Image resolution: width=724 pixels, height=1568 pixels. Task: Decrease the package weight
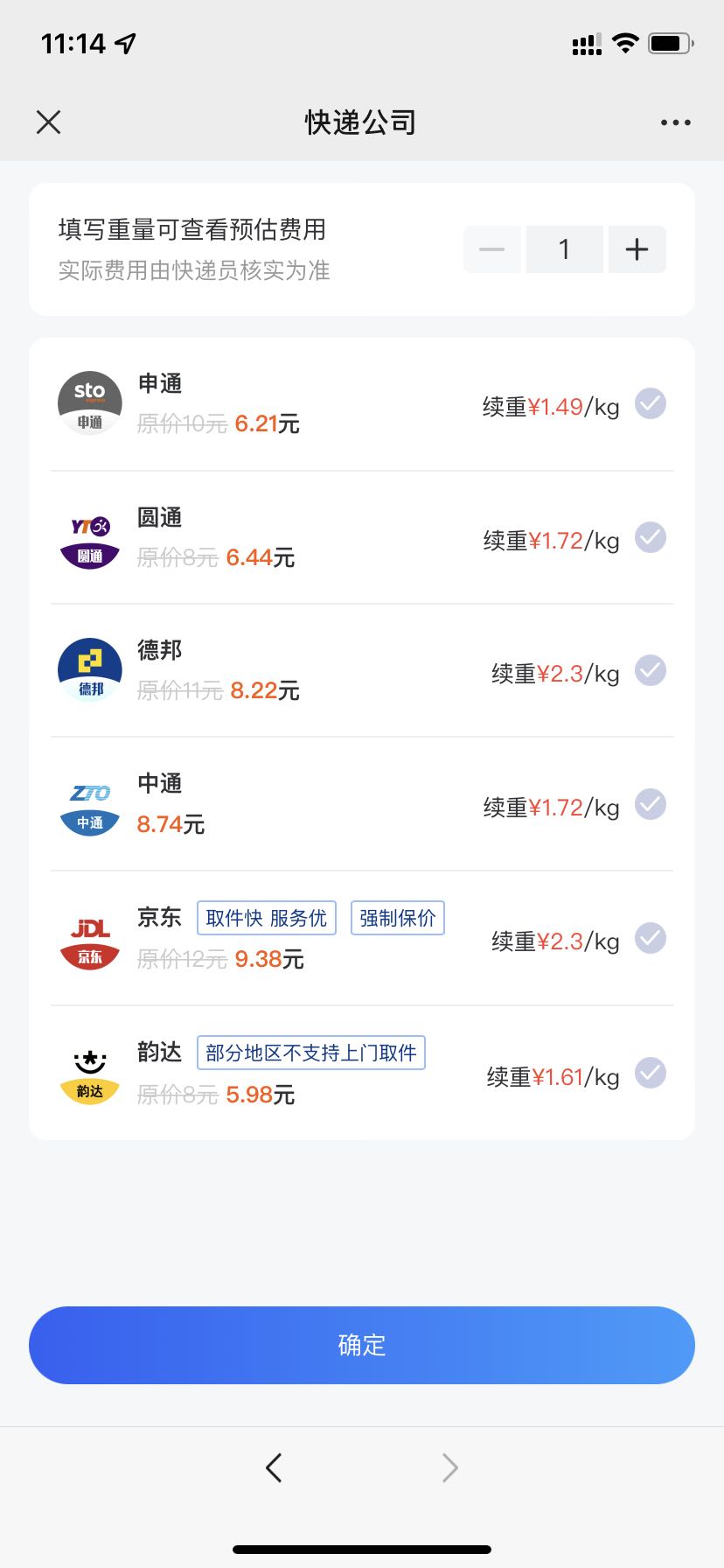(x=492, y=249)
